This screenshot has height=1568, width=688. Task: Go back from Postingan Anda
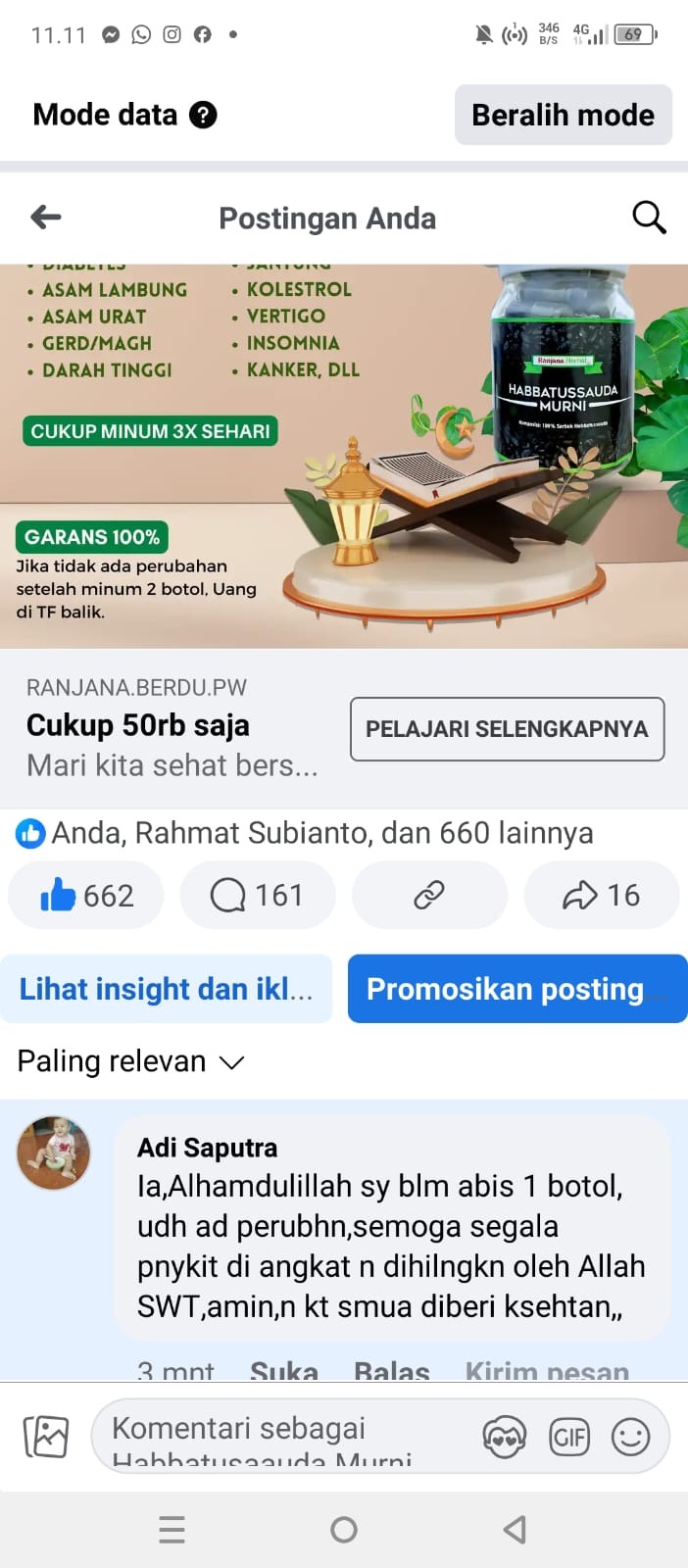coord(46,218)
